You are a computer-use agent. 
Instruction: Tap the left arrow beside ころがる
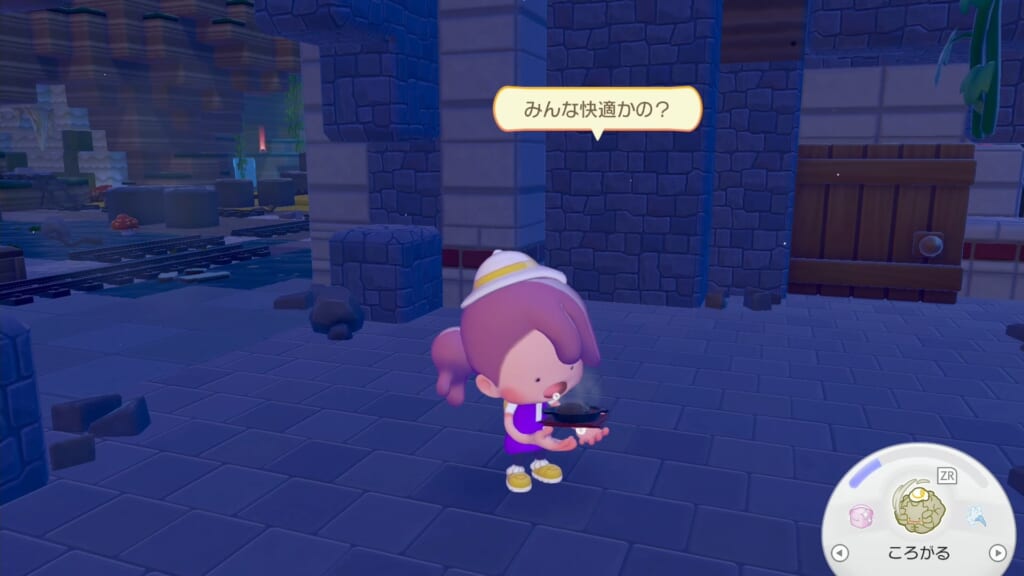(840, 552)
